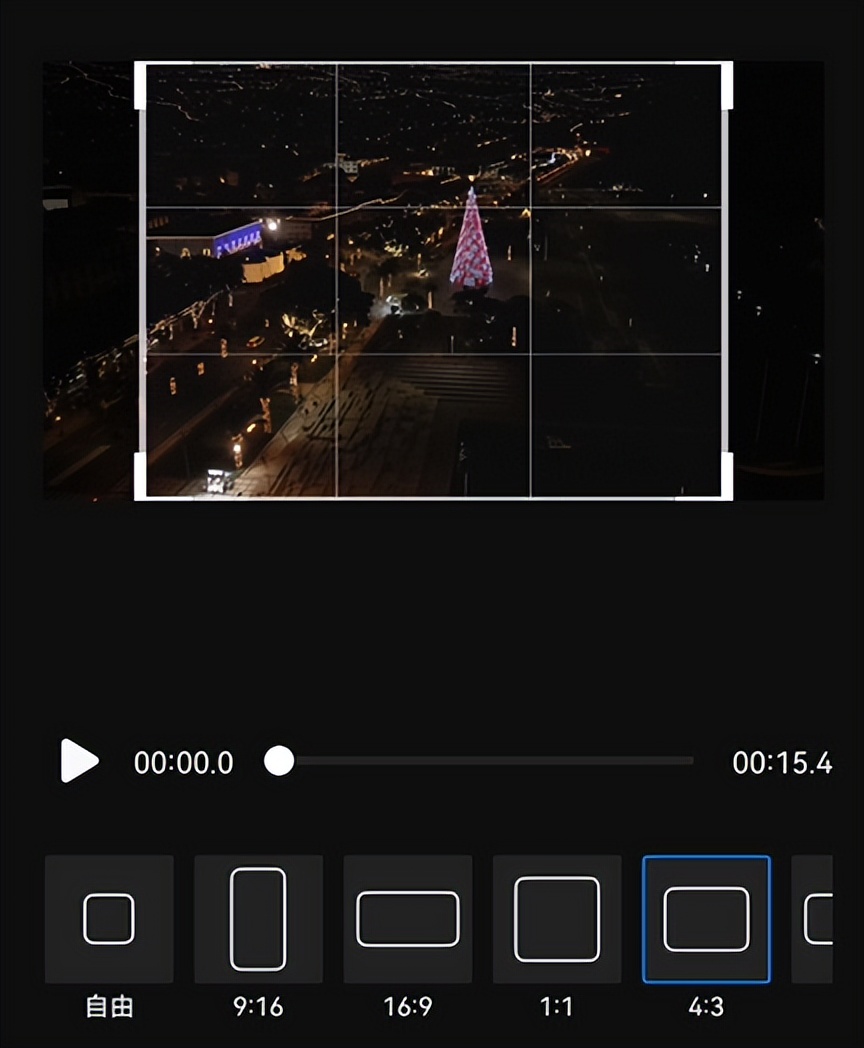Pick the 1:1 square crop
Viewport: 864px width, 1048px height.
pos(557,919)
